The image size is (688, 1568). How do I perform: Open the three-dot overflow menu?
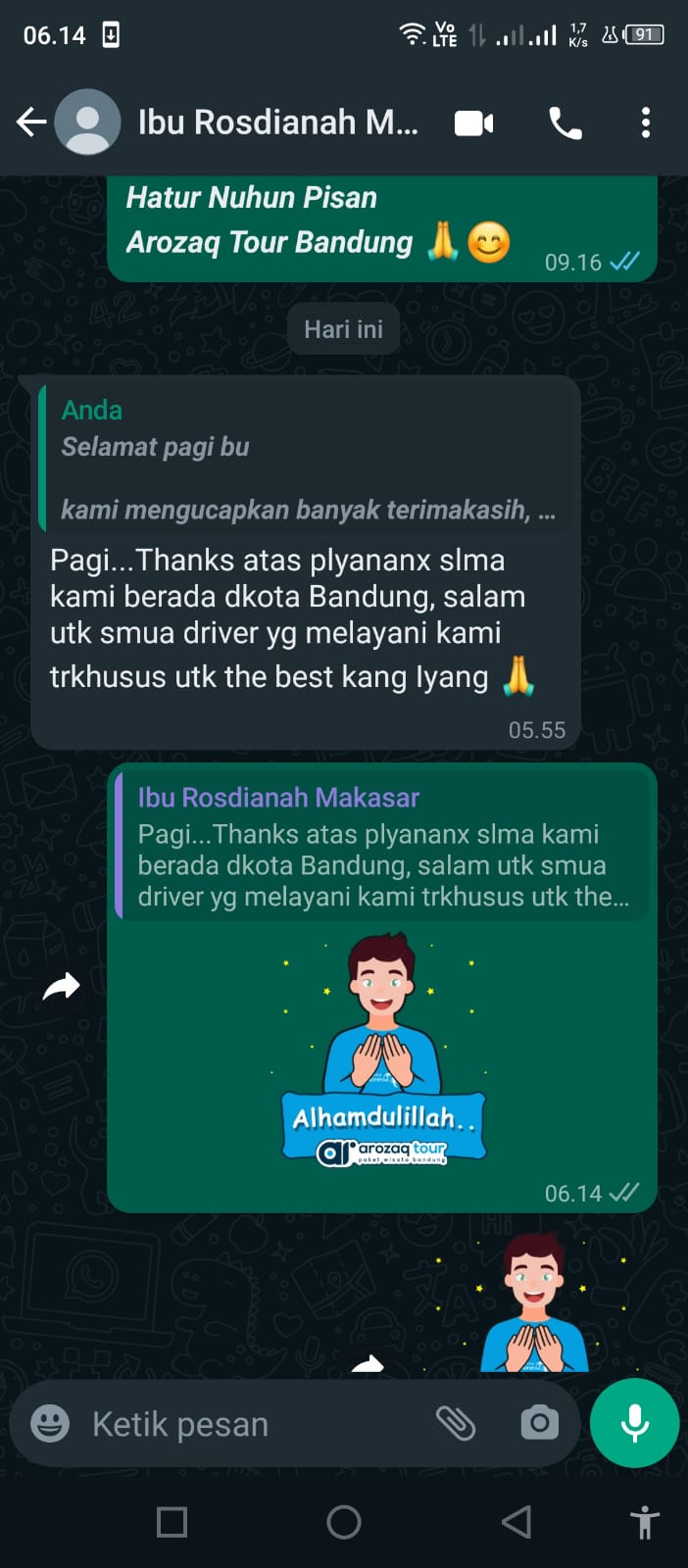[x=645, y=123]
